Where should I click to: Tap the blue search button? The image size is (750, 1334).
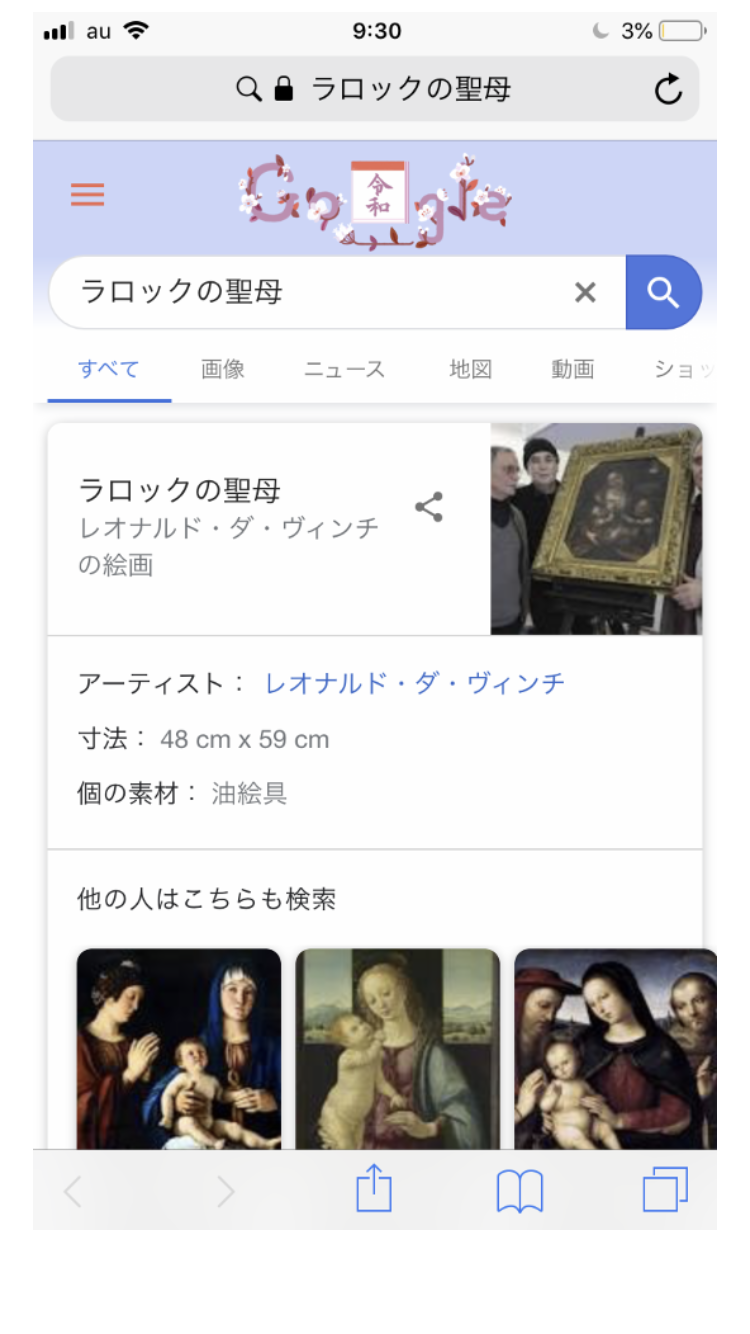coord(663,292)
